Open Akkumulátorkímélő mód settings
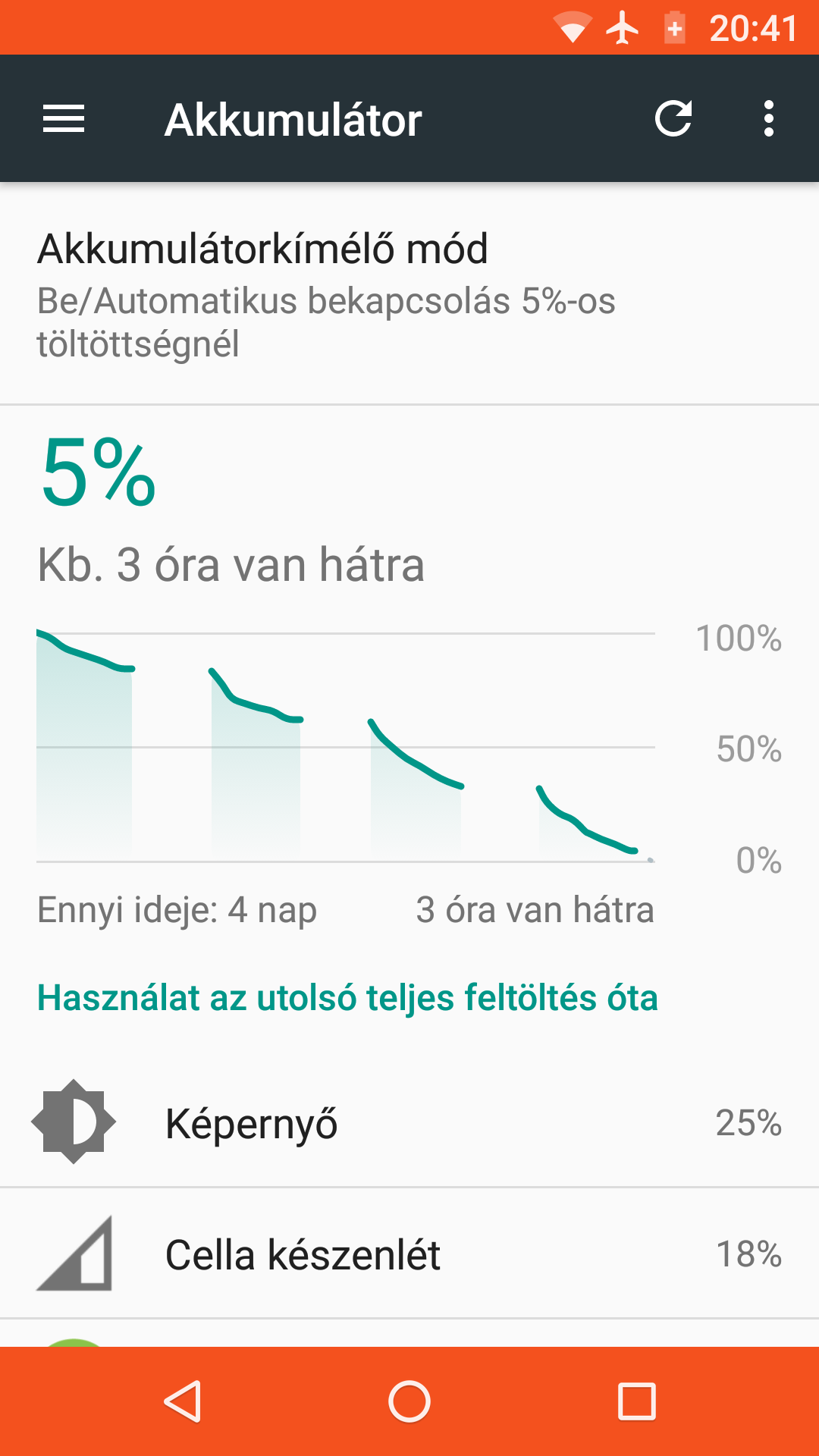The width and height of the screenshot is (819, 1456). 409,294
